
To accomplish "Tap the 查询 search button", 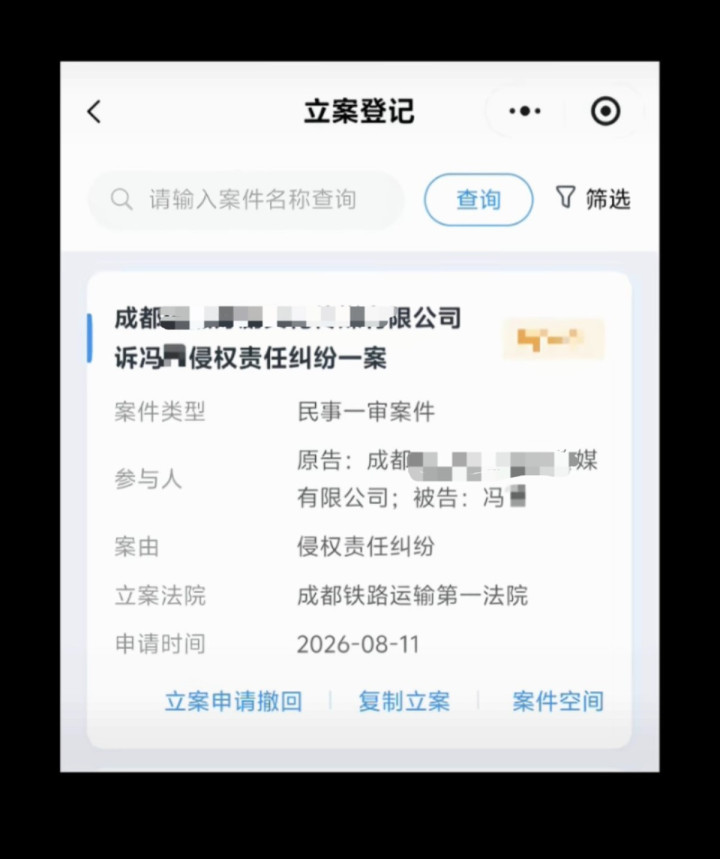I will (478, 200).
